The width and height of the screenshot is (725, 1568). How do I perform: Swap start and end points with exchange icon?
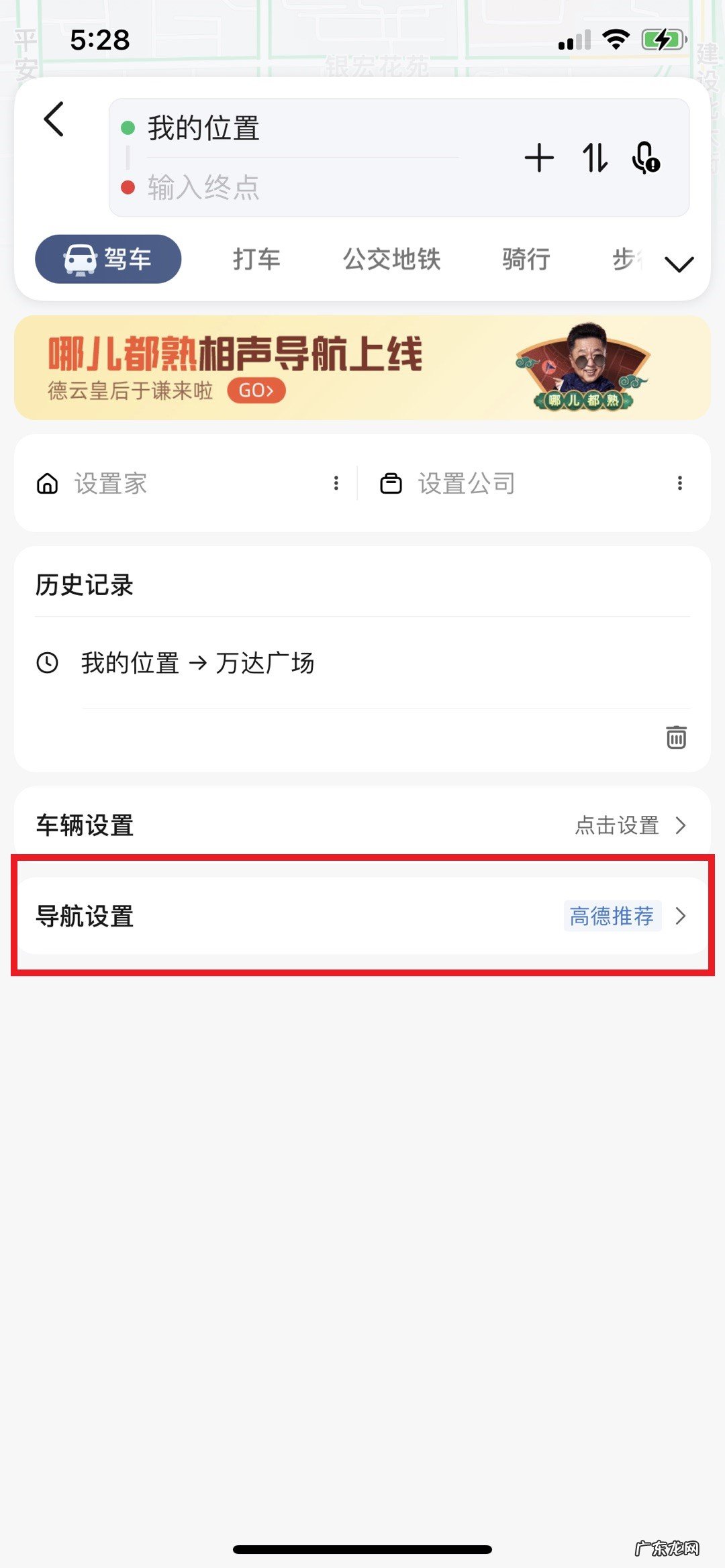coord(593,159)
